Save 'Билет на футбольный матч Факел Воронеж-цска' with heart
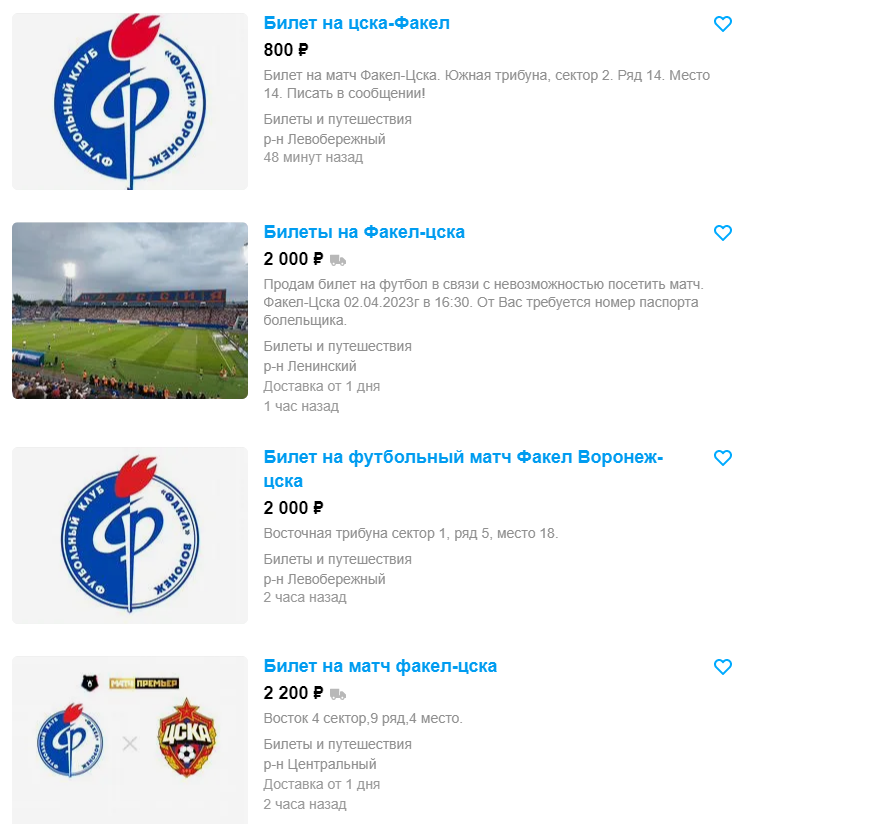The width and height of the screenshot is (891, 824). 723,458
